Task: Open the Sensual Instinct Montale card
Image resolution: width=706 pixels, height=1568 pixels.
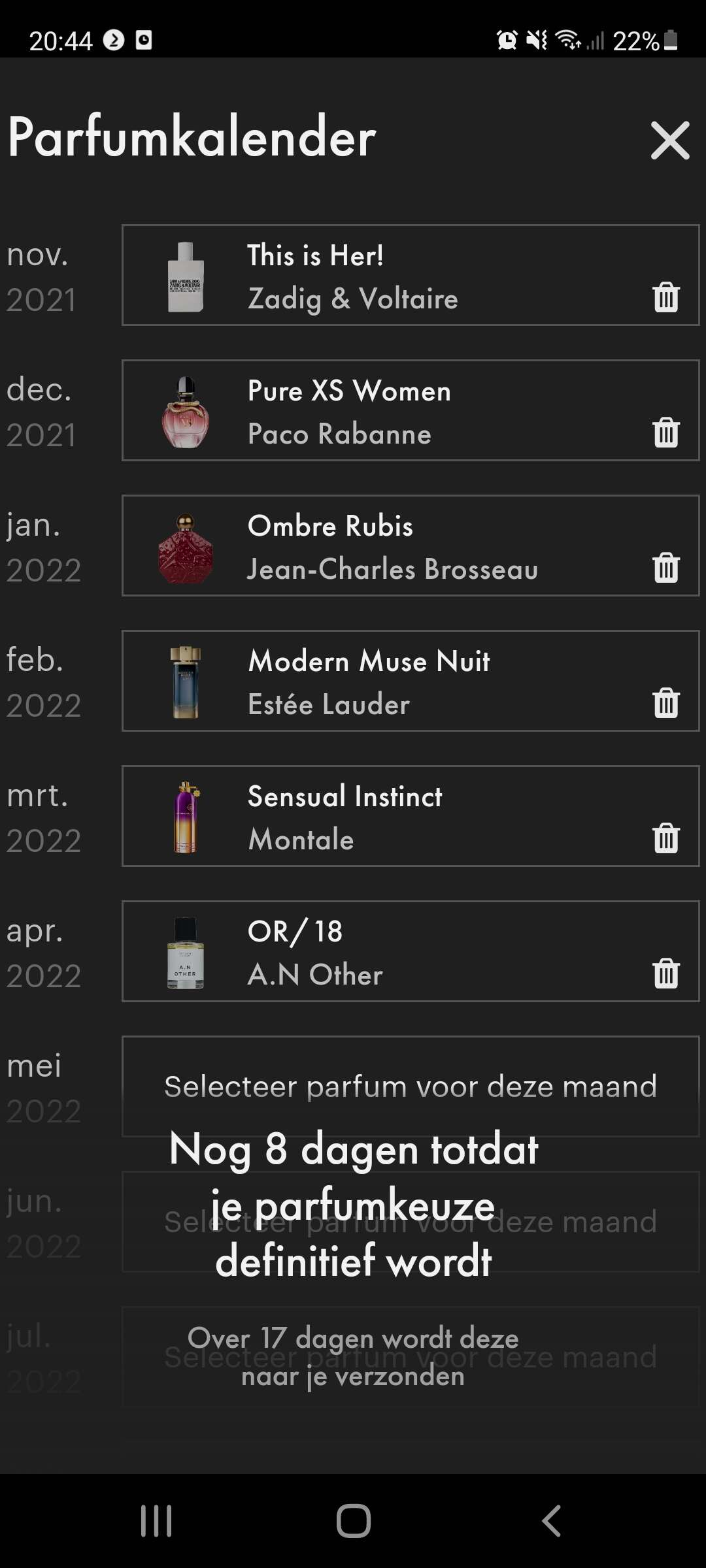Action: tap(411, 816)
